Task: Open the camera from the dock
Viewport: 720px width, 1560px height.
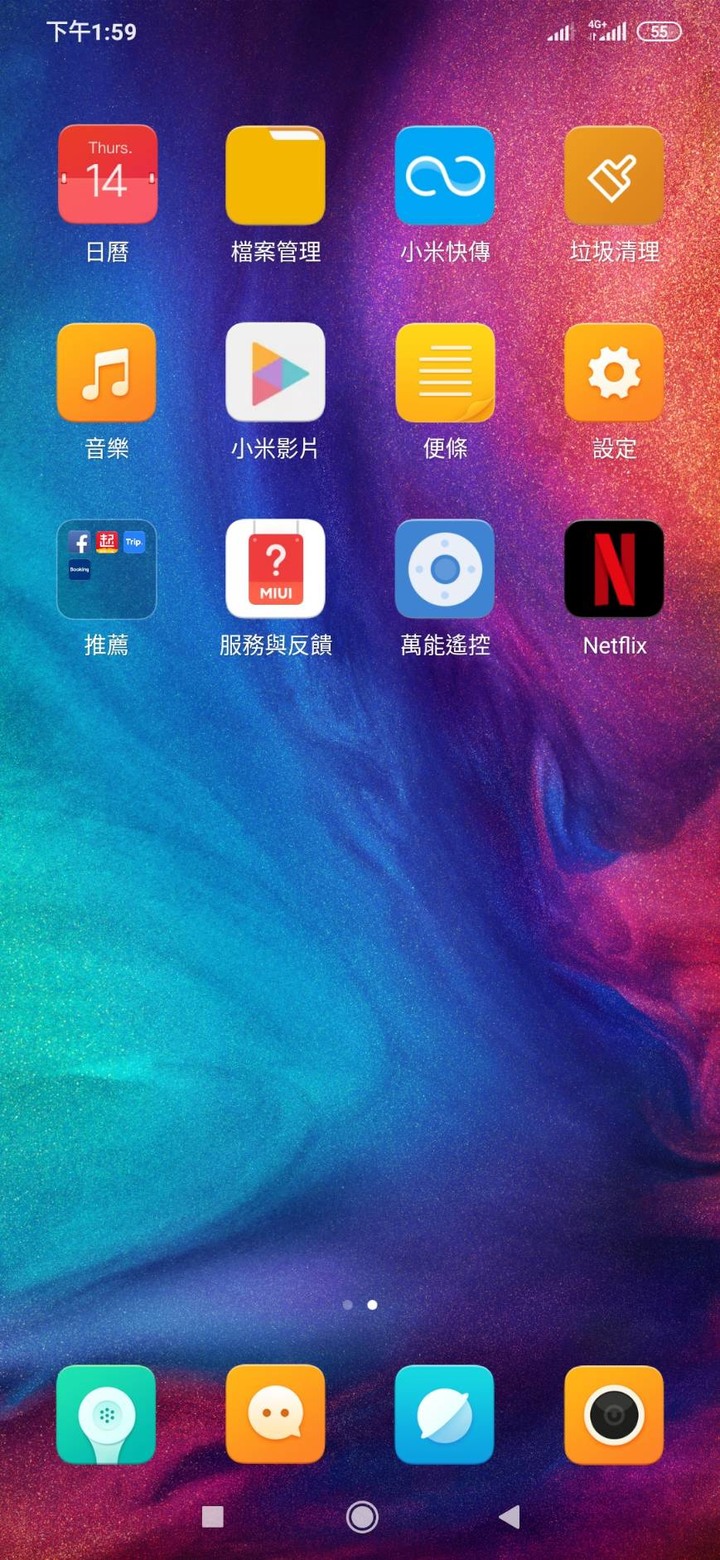Action: point(613,1414)
